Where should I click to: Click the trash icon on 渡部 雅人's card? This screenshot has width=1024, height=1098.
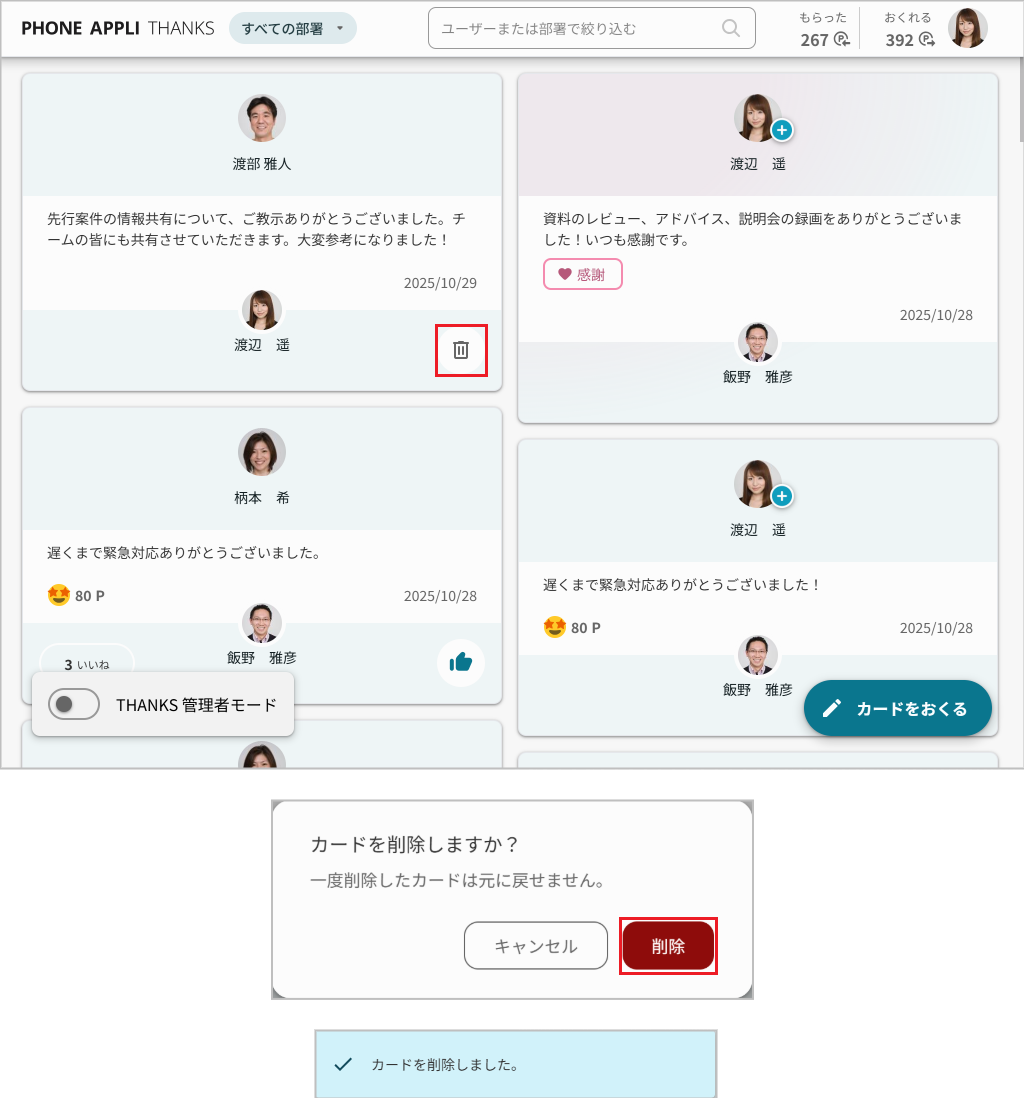460,350
